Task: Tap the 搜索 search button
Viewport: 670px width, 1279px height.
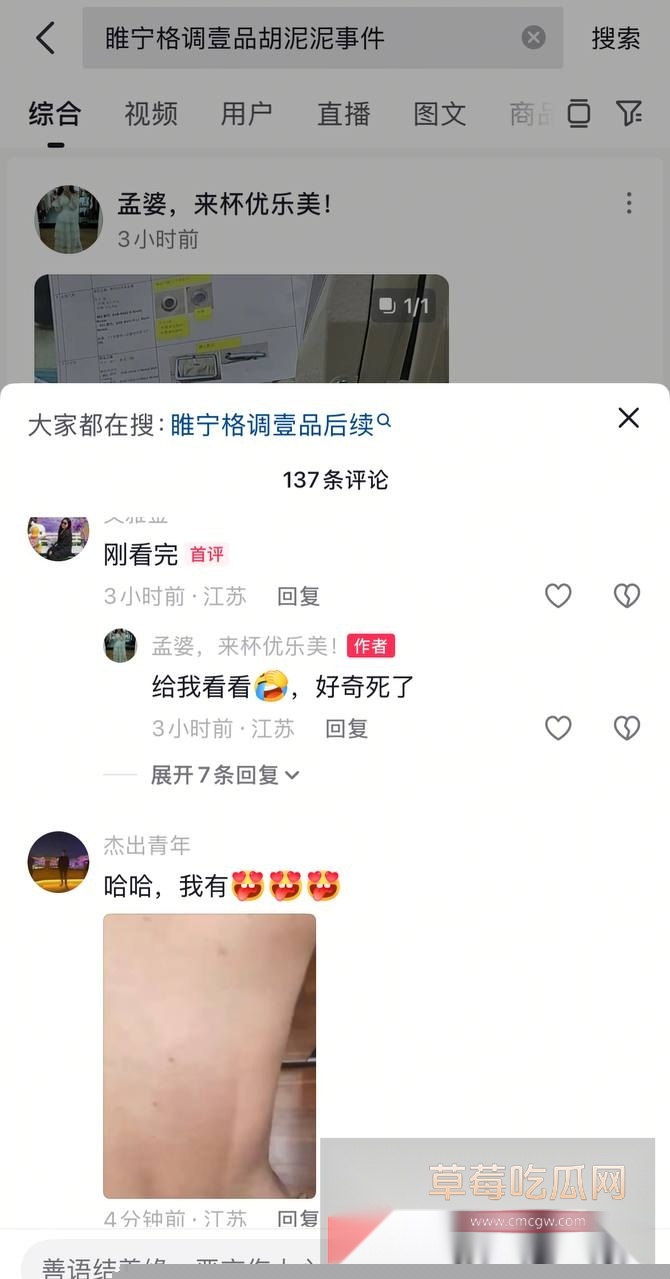Action: [615, 38]
